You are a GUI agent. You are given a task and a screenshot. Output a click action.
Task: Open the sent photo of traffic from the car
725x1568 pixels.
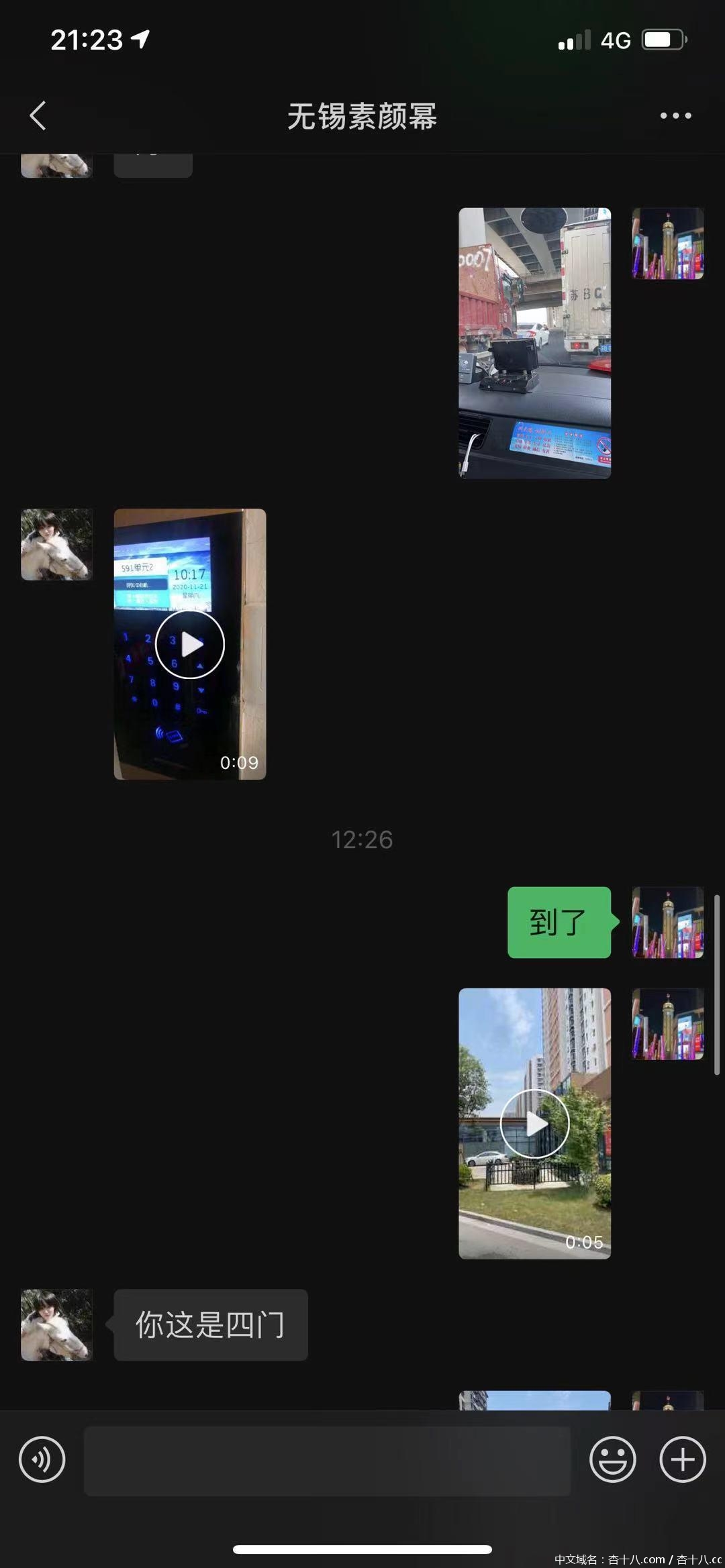pos(534,343)
